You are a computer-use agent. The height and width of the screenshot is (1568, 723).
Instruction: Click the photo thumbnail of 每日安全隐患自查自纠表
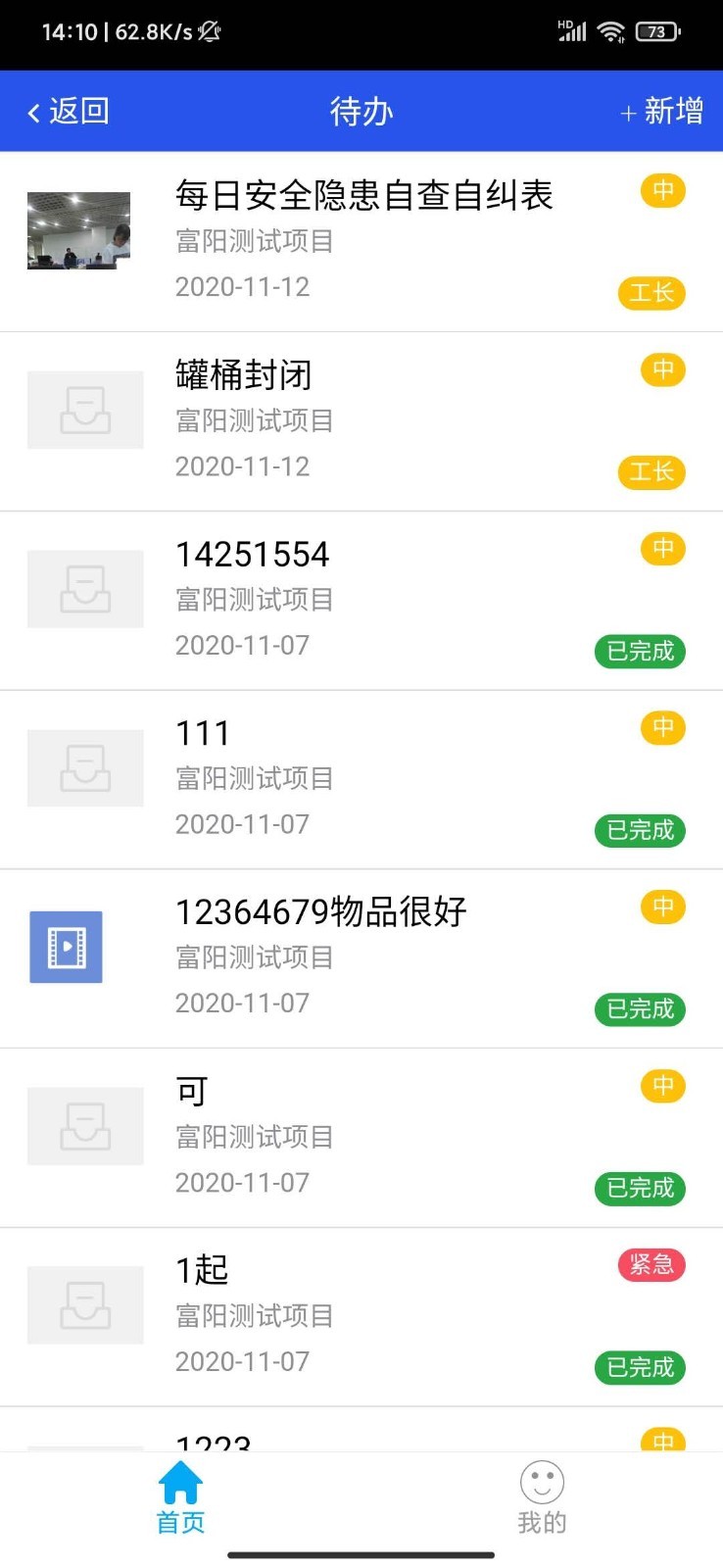point(78,229)
